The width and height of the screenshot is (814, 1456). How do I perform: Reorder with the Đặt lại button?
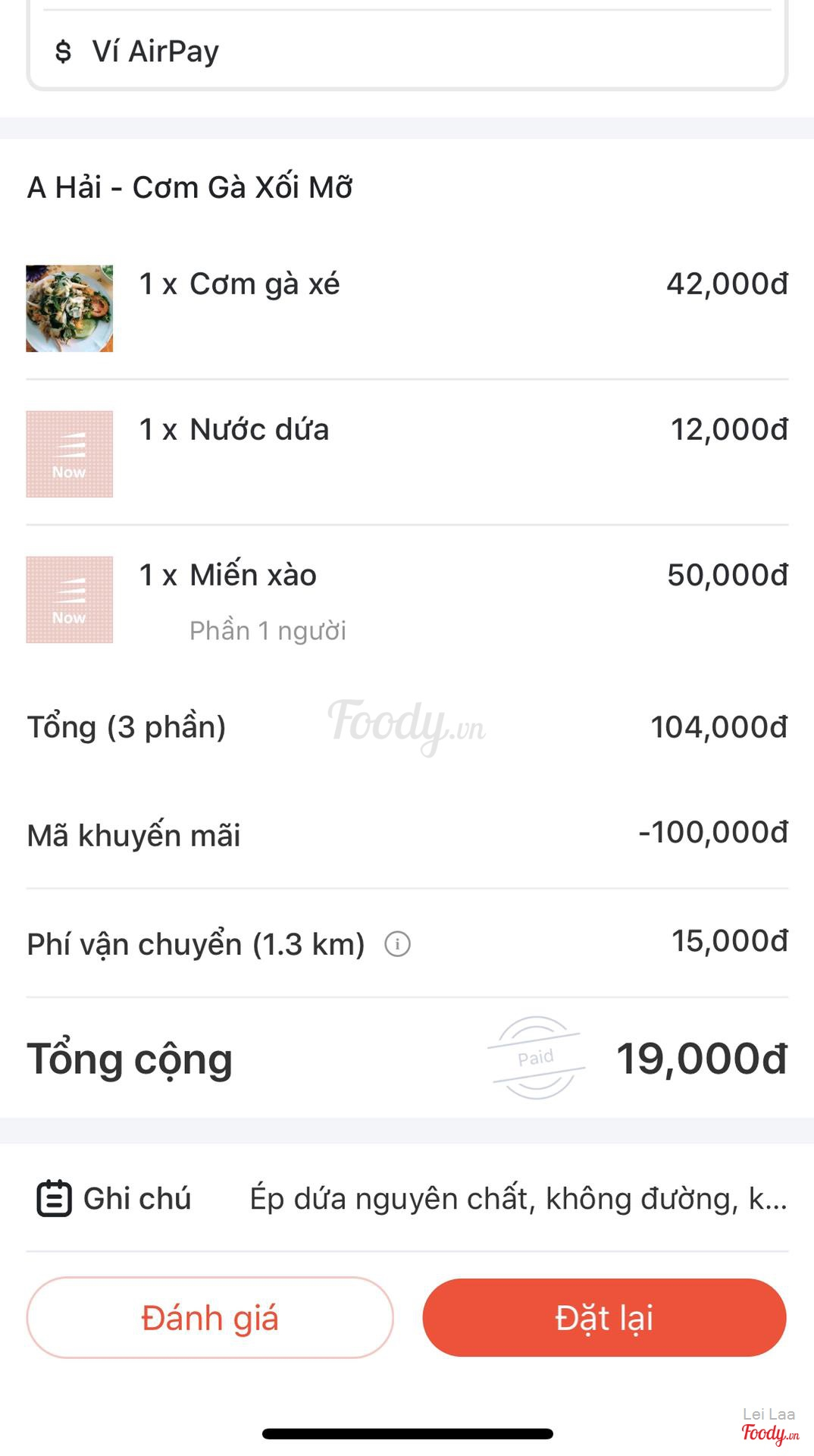pos(604,1318)
